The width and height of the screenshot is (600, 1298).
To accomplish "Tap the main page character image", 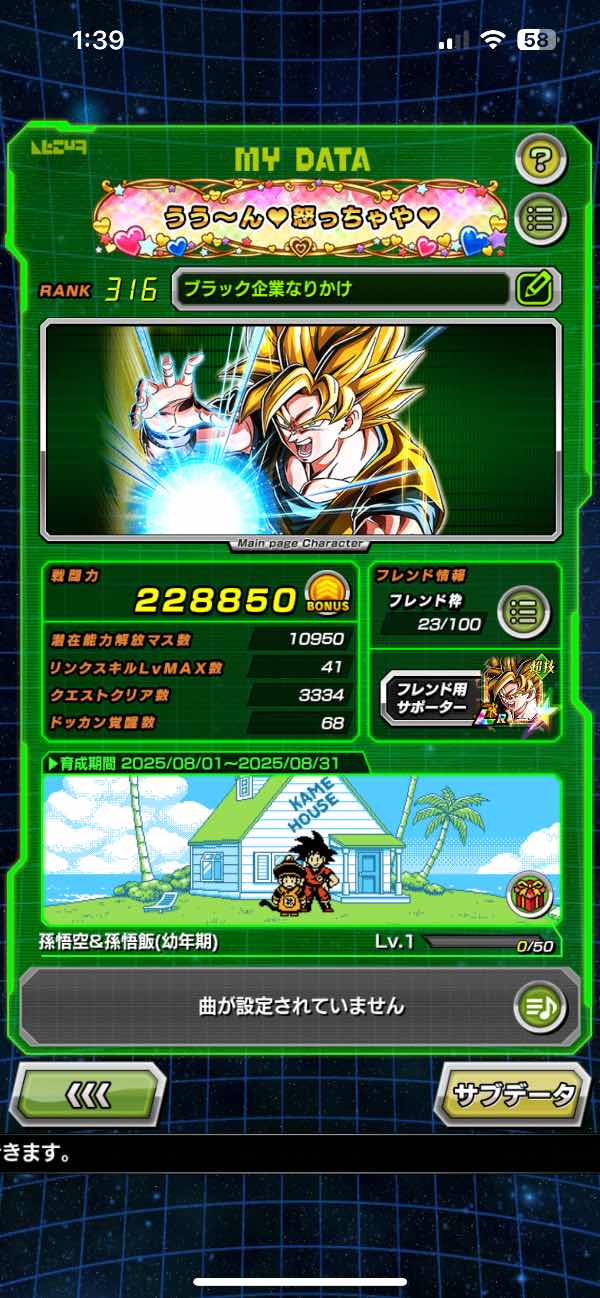I will pyautogui.click(x=300, y=430).
